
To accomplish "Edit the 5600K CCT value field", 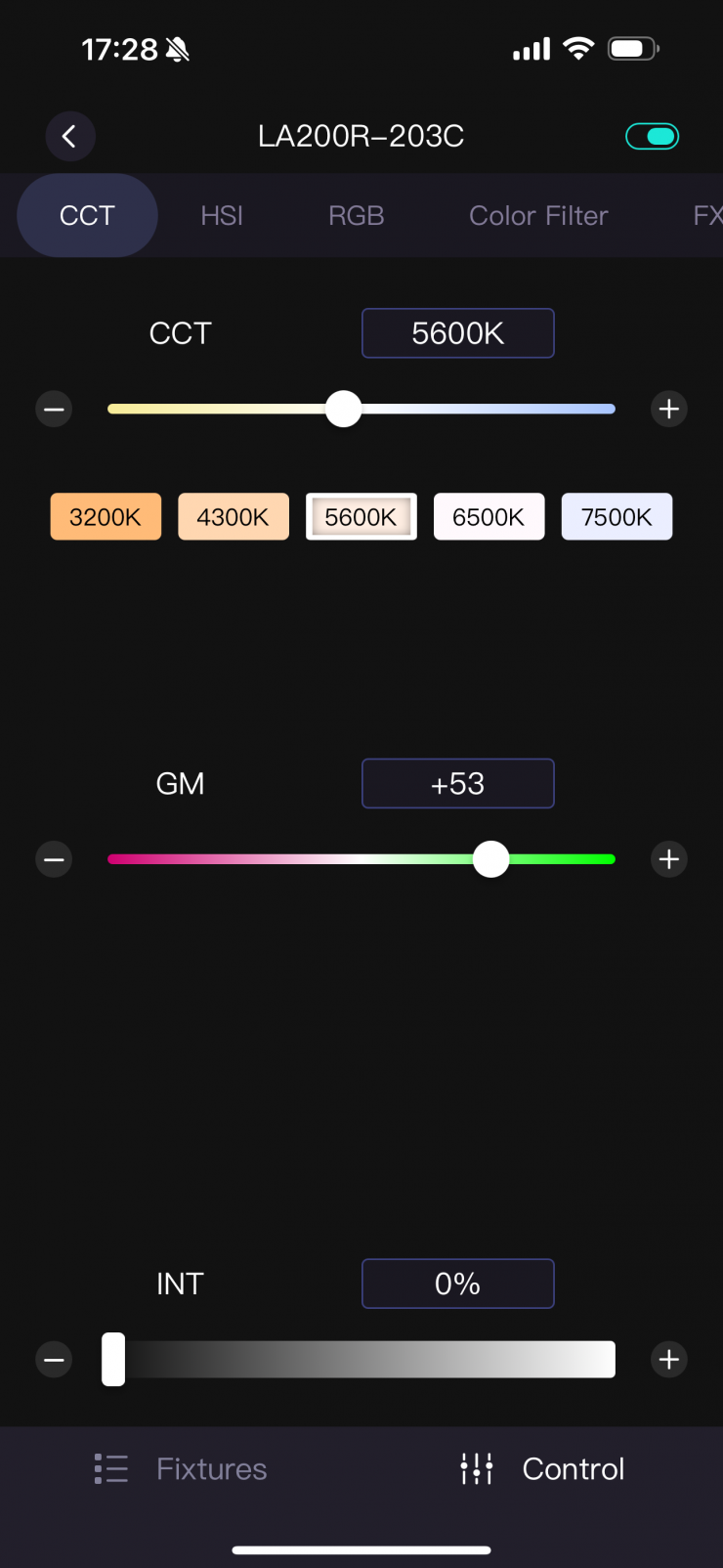I will click(x=457, y=333).
